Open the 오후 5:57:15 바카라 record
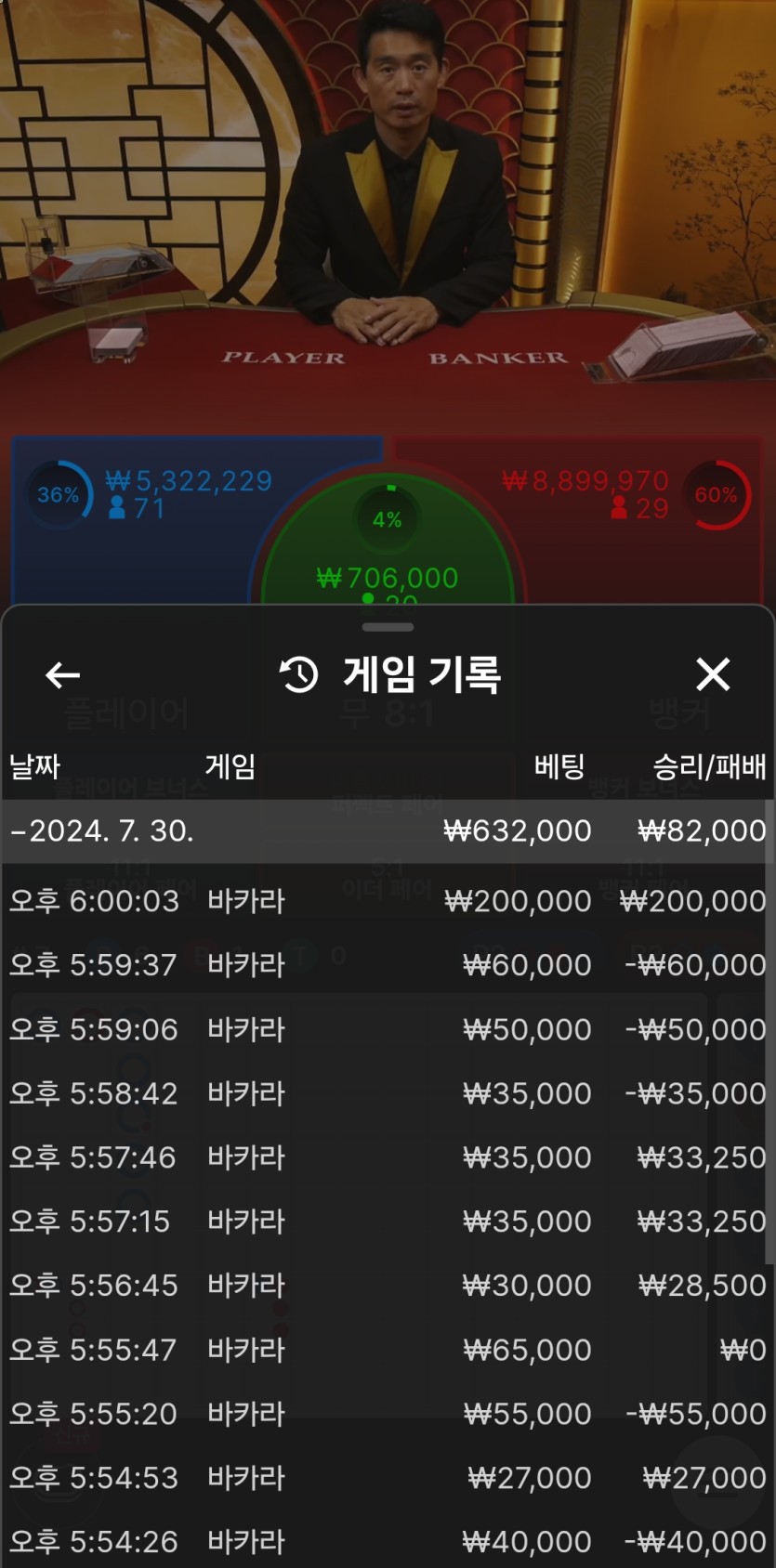The width and height of the screenshot is (776, 1568). [388, 1222]
